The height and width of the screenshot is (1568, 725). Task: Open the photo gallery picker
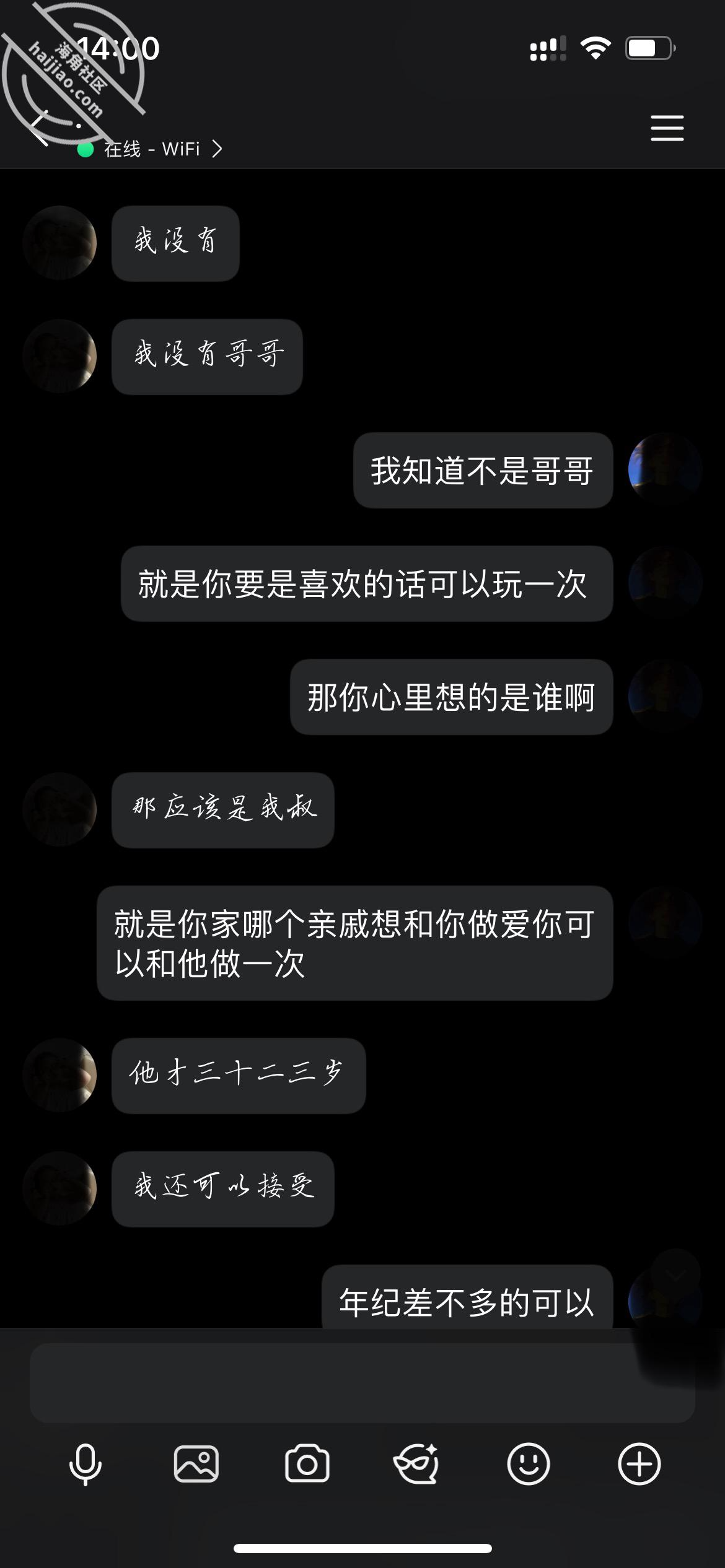point(196,1464)
